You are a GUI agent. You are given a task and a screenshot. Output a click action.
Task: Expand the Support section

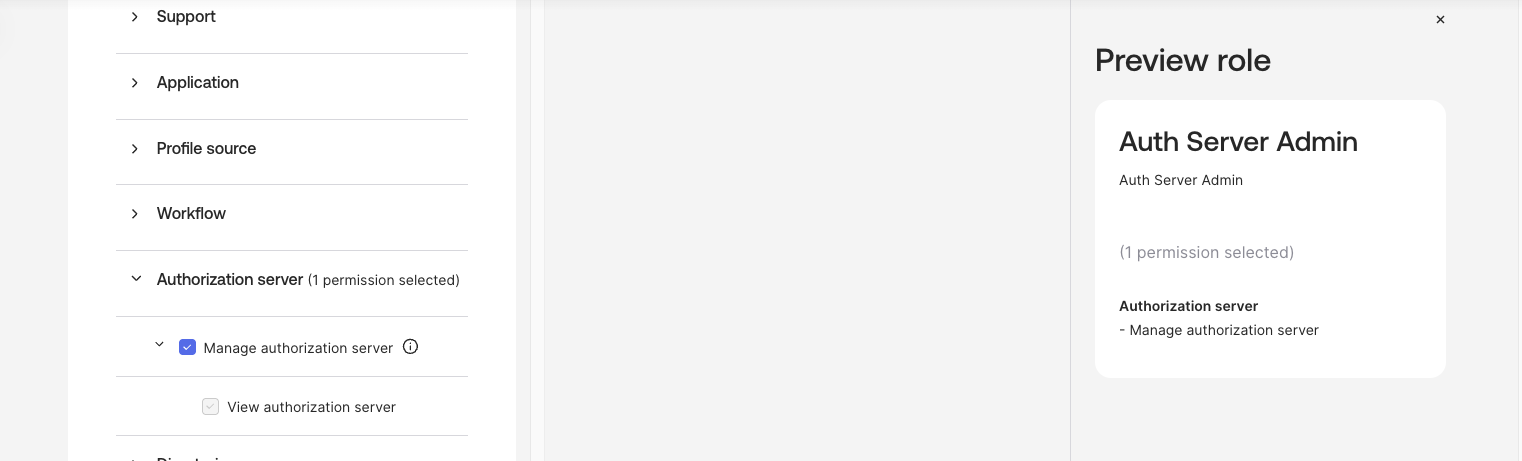pos(135,17)
